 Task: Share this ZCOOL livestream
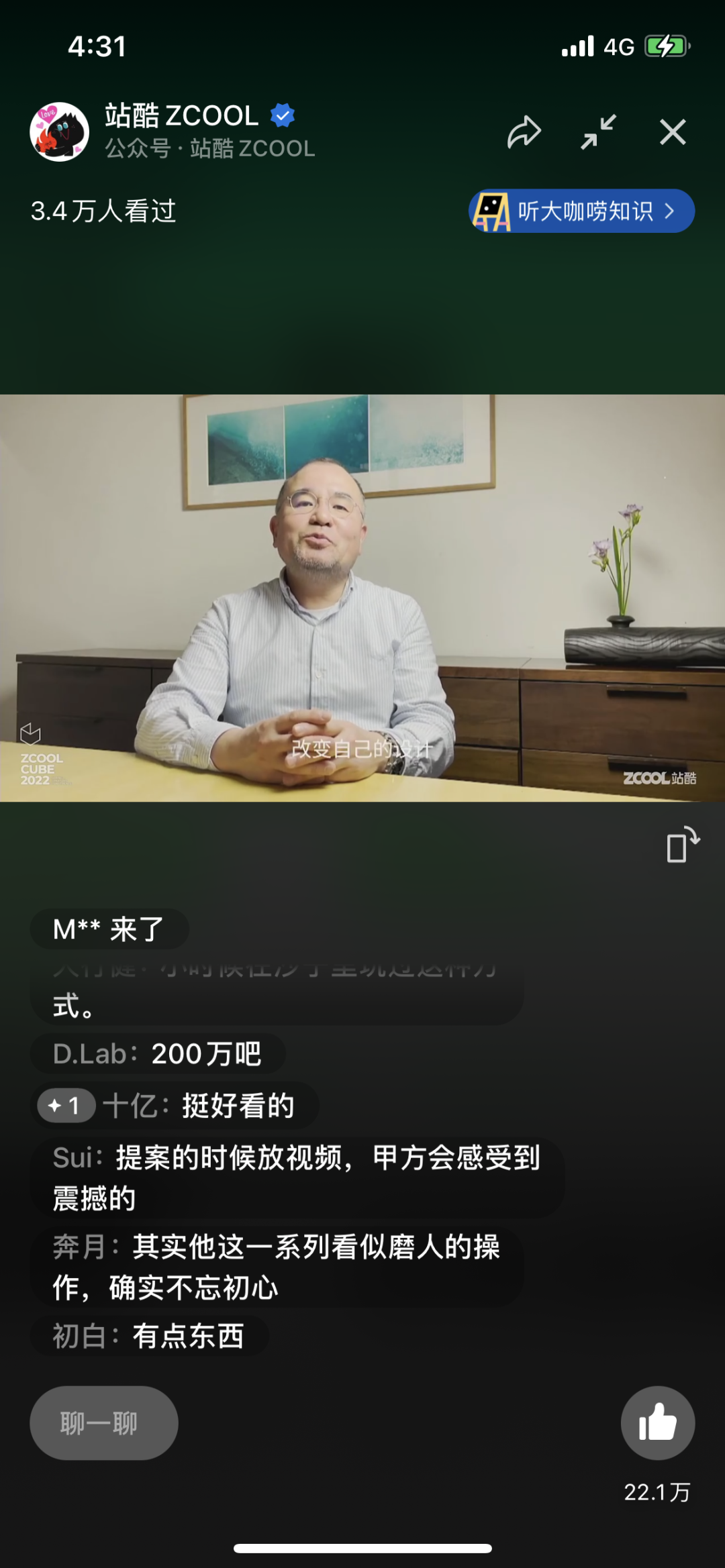(x=524, y=132)
